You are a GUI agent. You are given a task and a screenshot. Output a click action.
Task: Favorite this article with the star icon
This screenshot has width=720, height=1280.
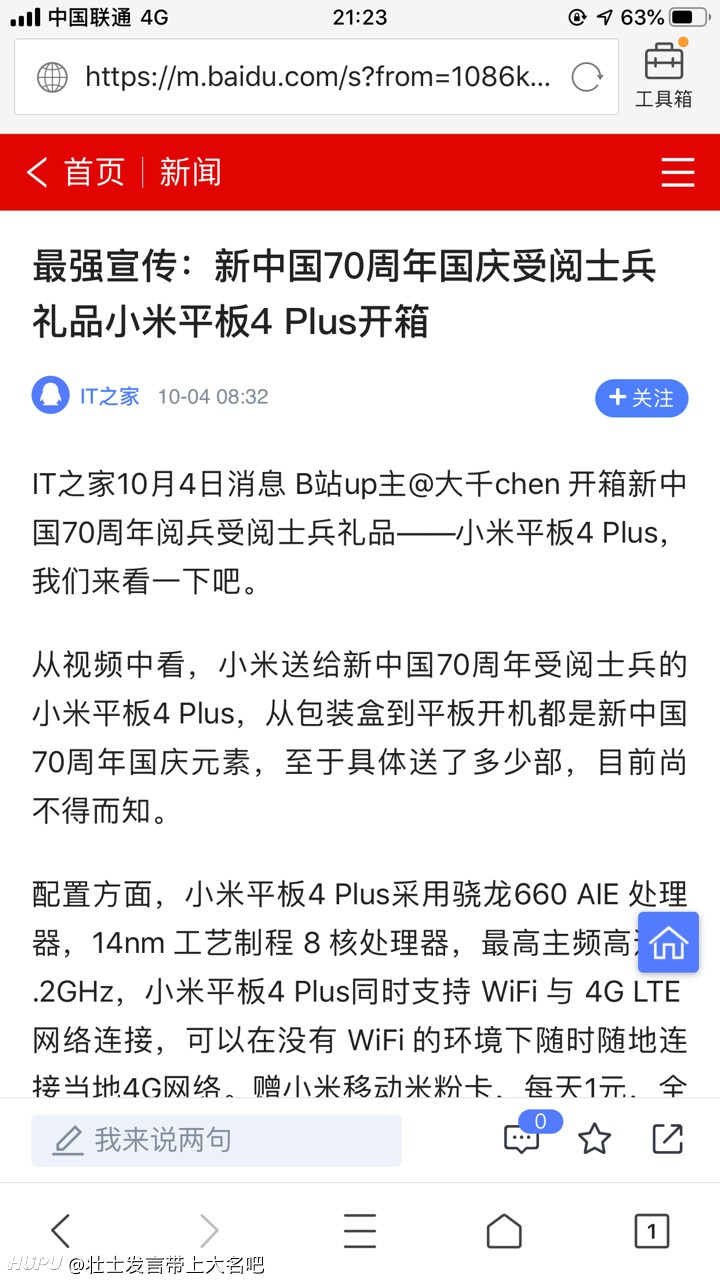595,1139
